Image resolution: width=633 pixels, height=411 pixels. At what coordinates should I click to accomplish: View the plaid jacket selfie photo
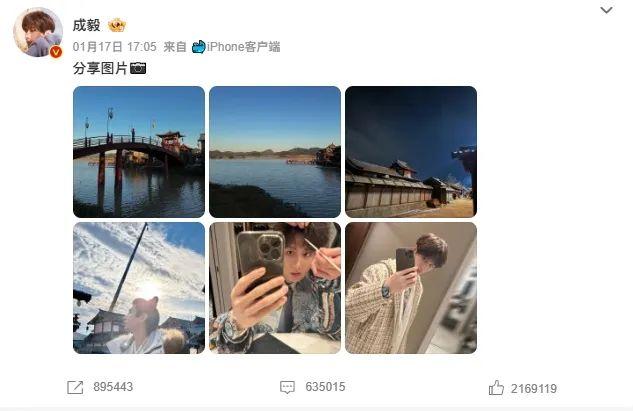[x=410, y=288]
